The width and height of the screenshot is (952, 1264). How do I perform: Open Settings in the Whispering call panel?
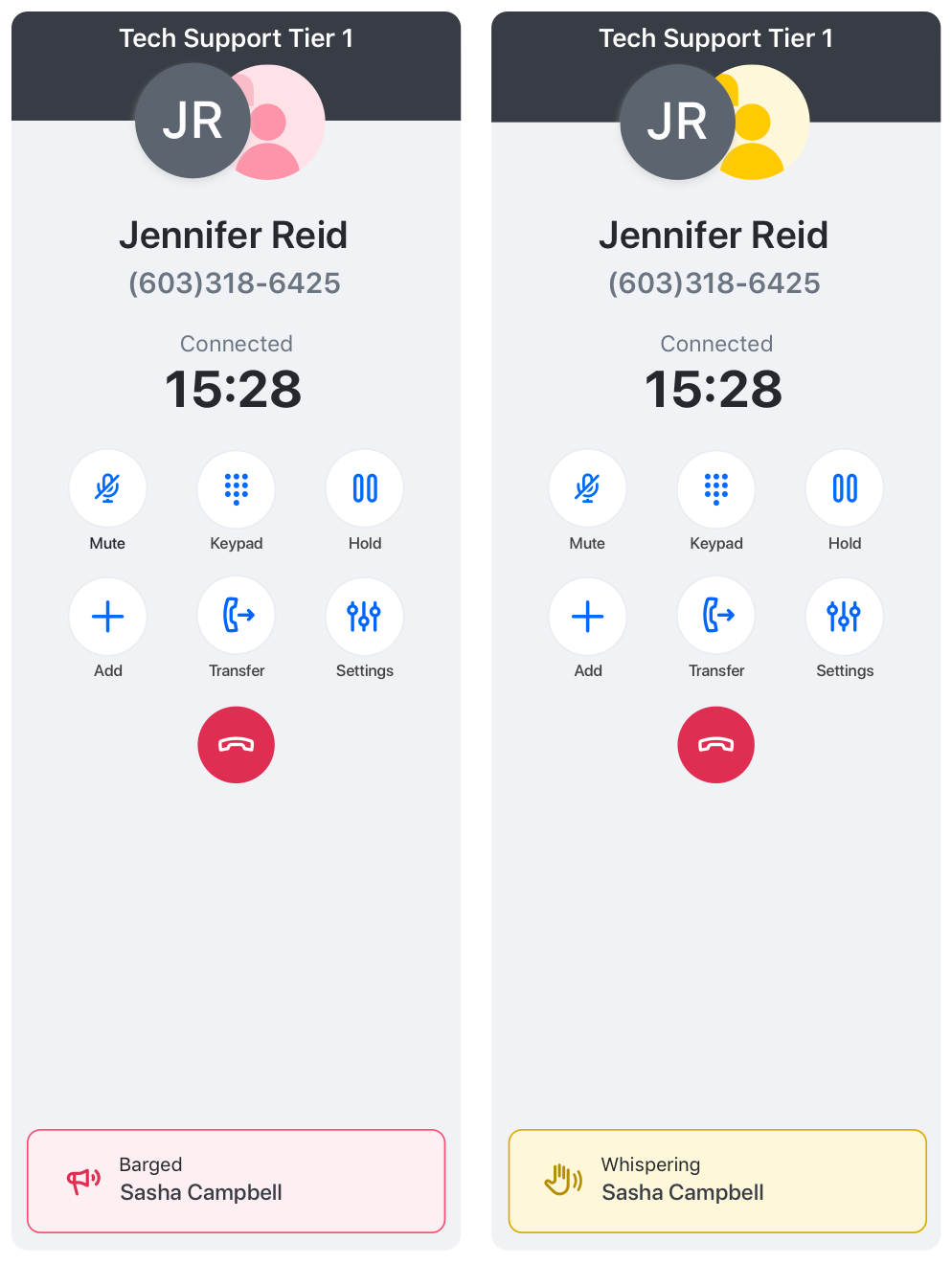pyautogui.click(x=845, y=616)
